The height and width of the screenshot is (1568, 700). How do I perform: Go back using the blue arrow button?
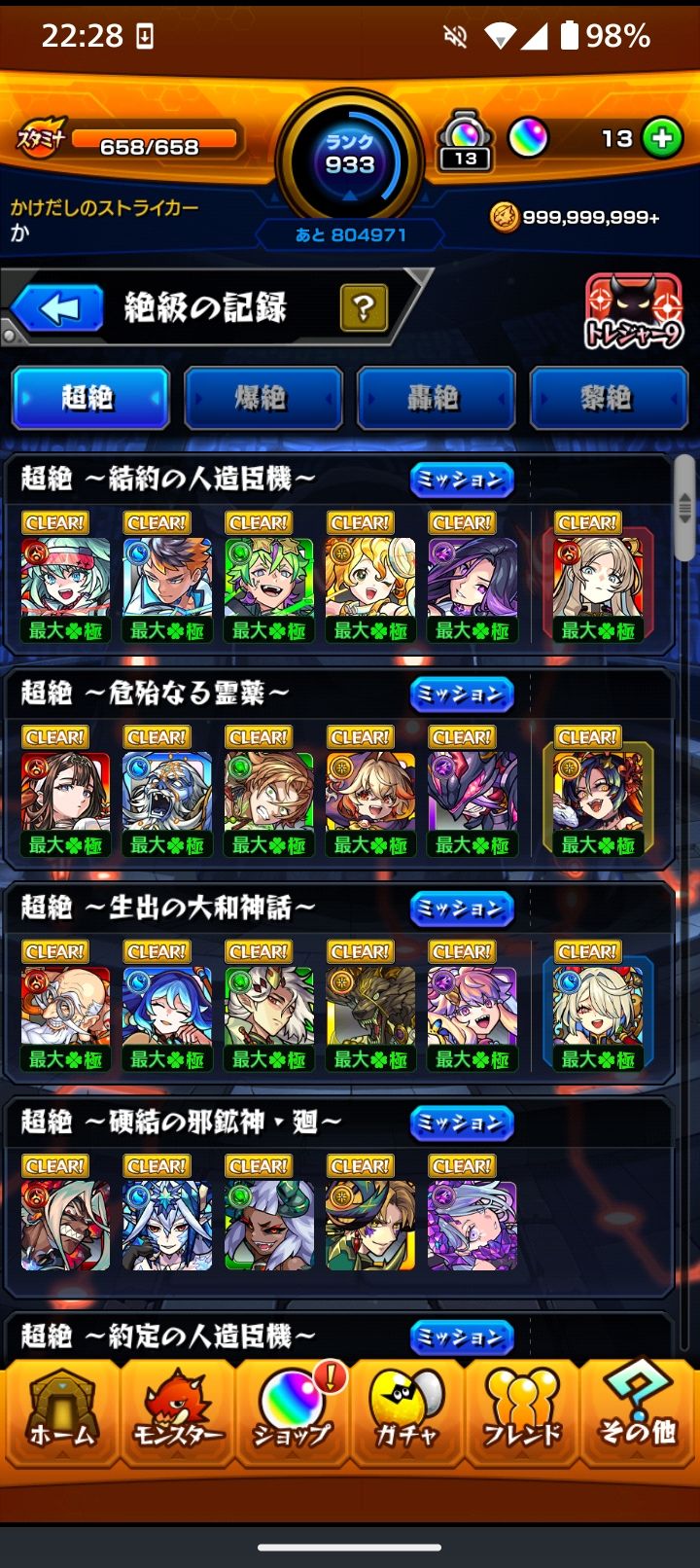pyautogui.click(x=58, y=309)
